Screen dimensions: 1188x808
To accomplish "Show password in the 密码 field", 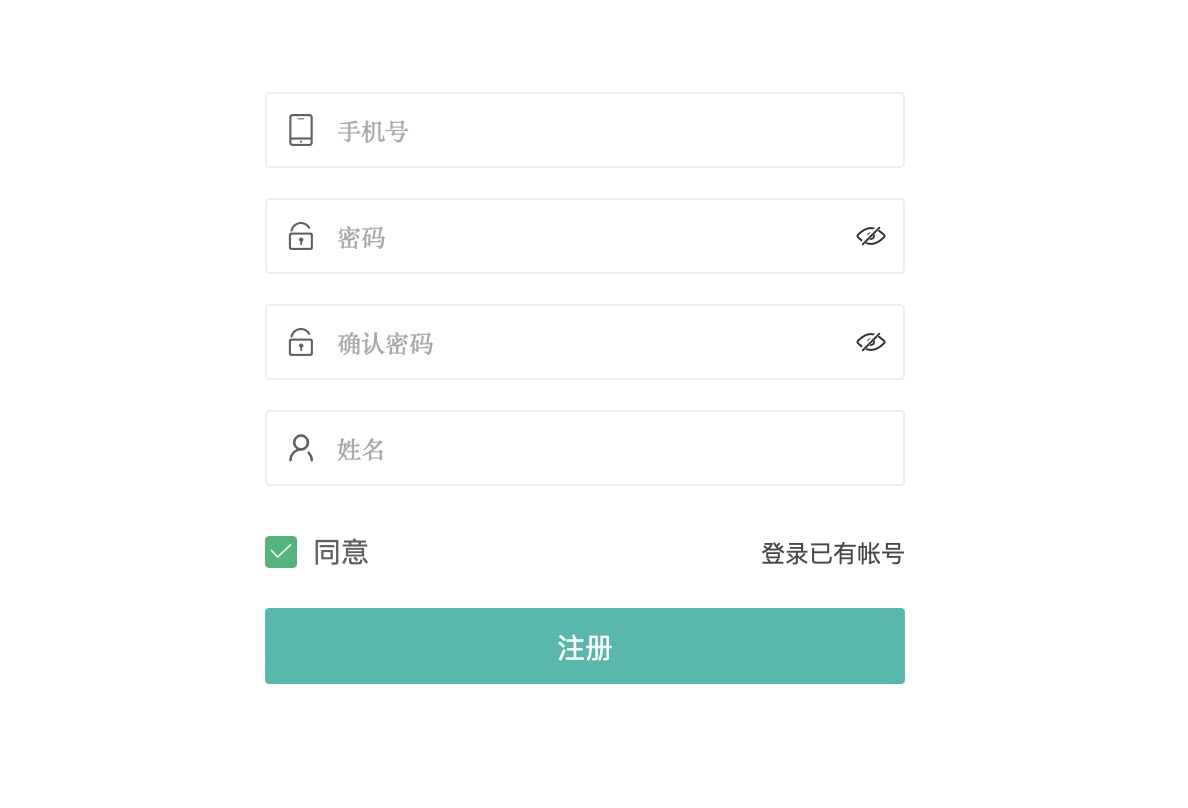I will [x=870, y=236].
